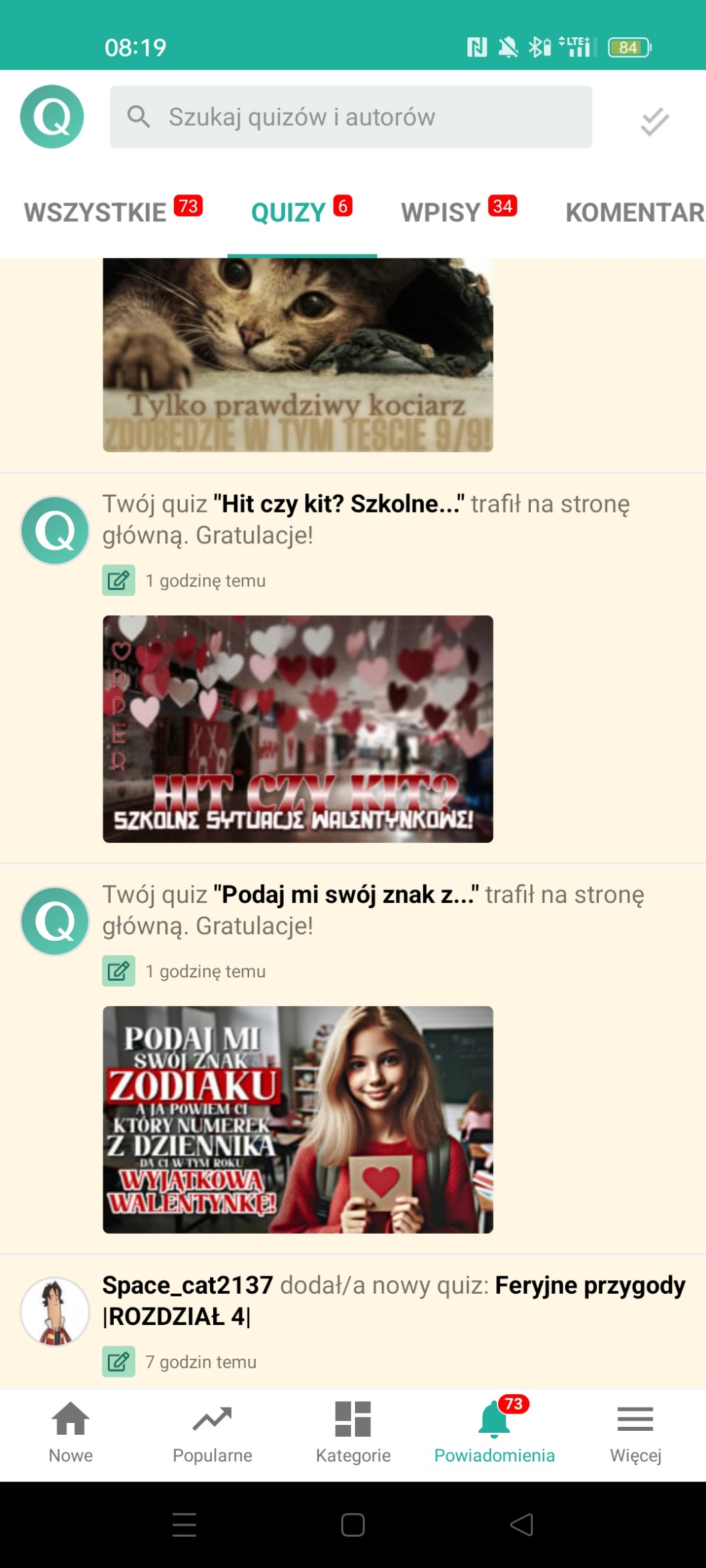Open the Kategorie section
Image resolution: width=706 pixels, height=1568 pixels.
click(x=353, y=1430)
